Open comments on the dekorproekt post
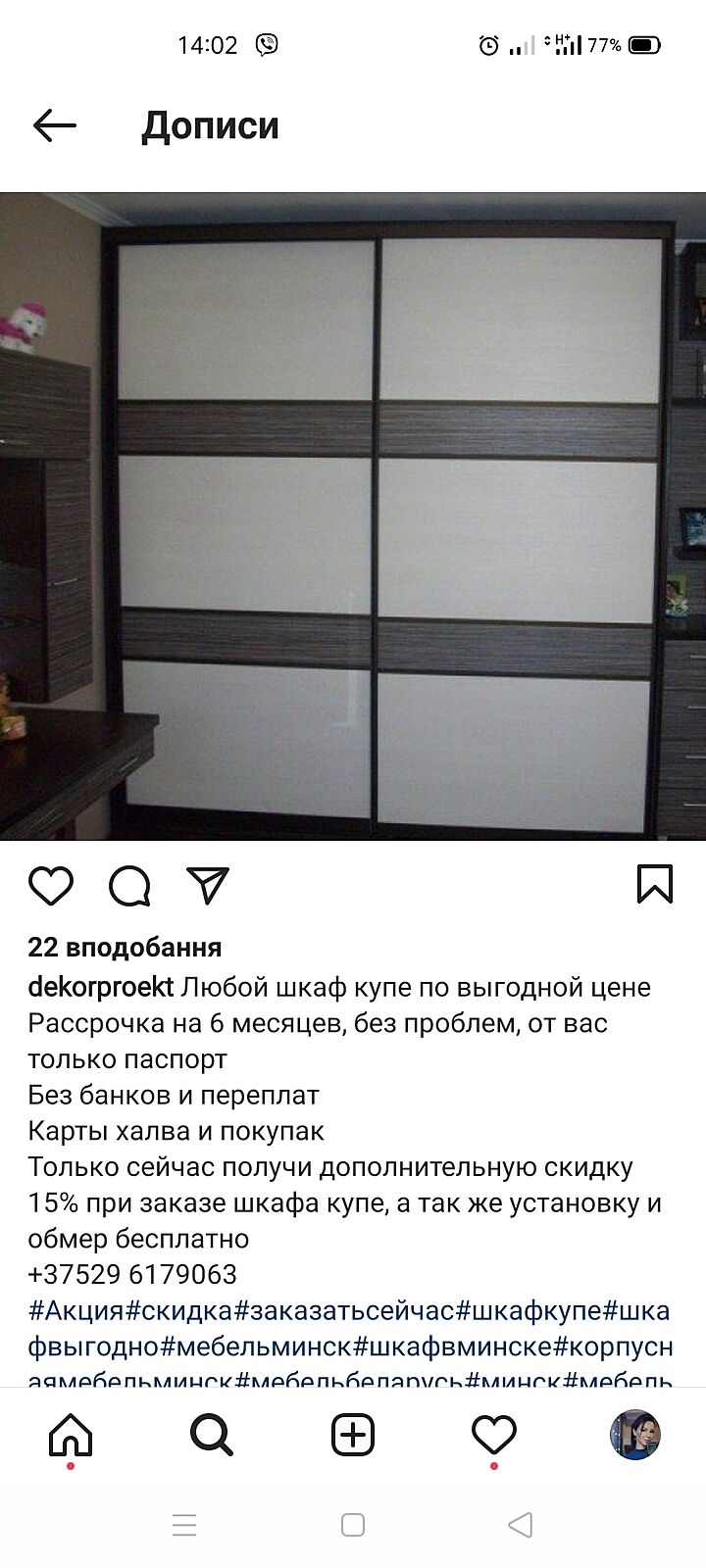 [129, 885]
